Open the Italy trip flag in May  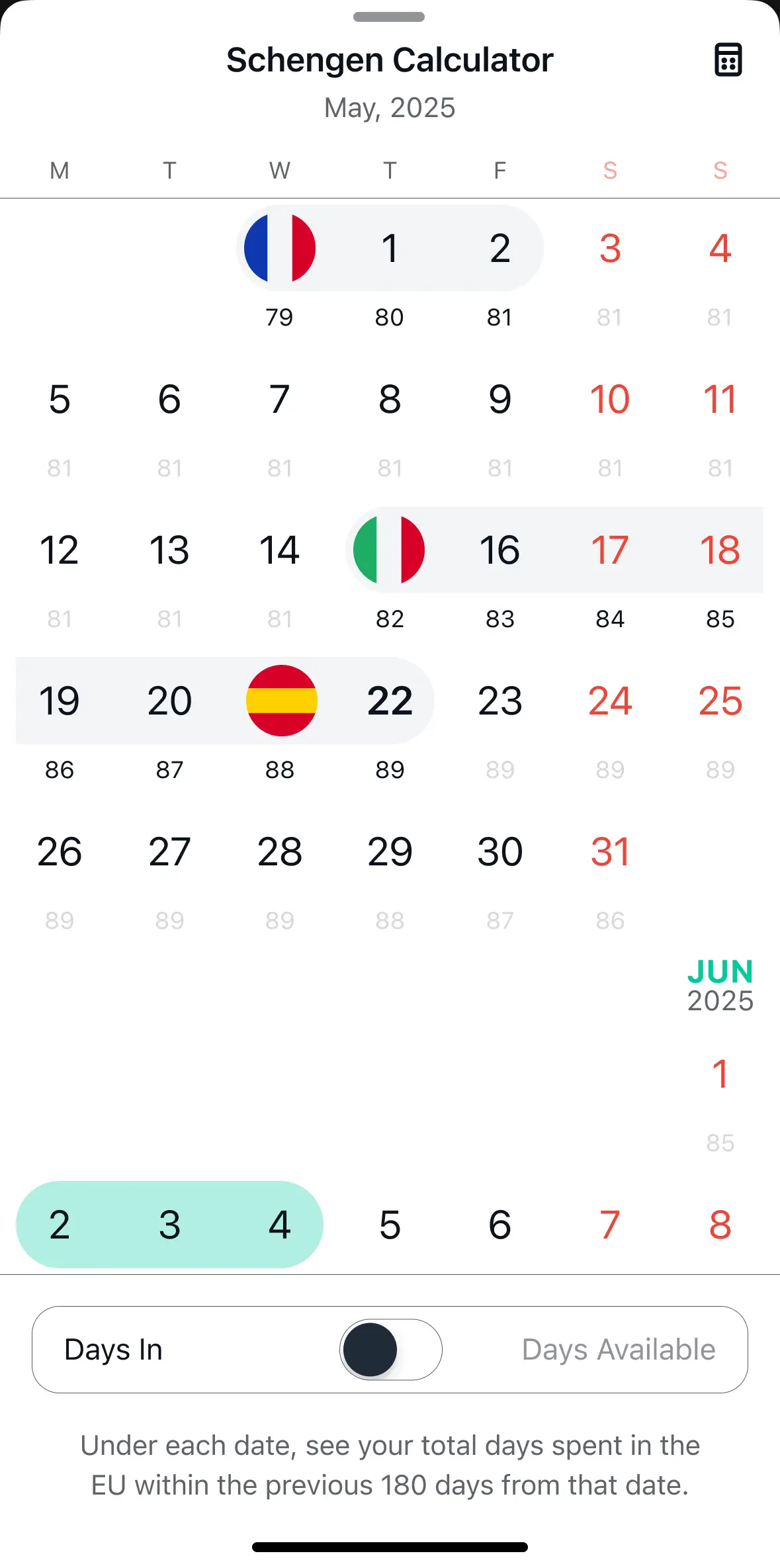click(x=389, y=550)
